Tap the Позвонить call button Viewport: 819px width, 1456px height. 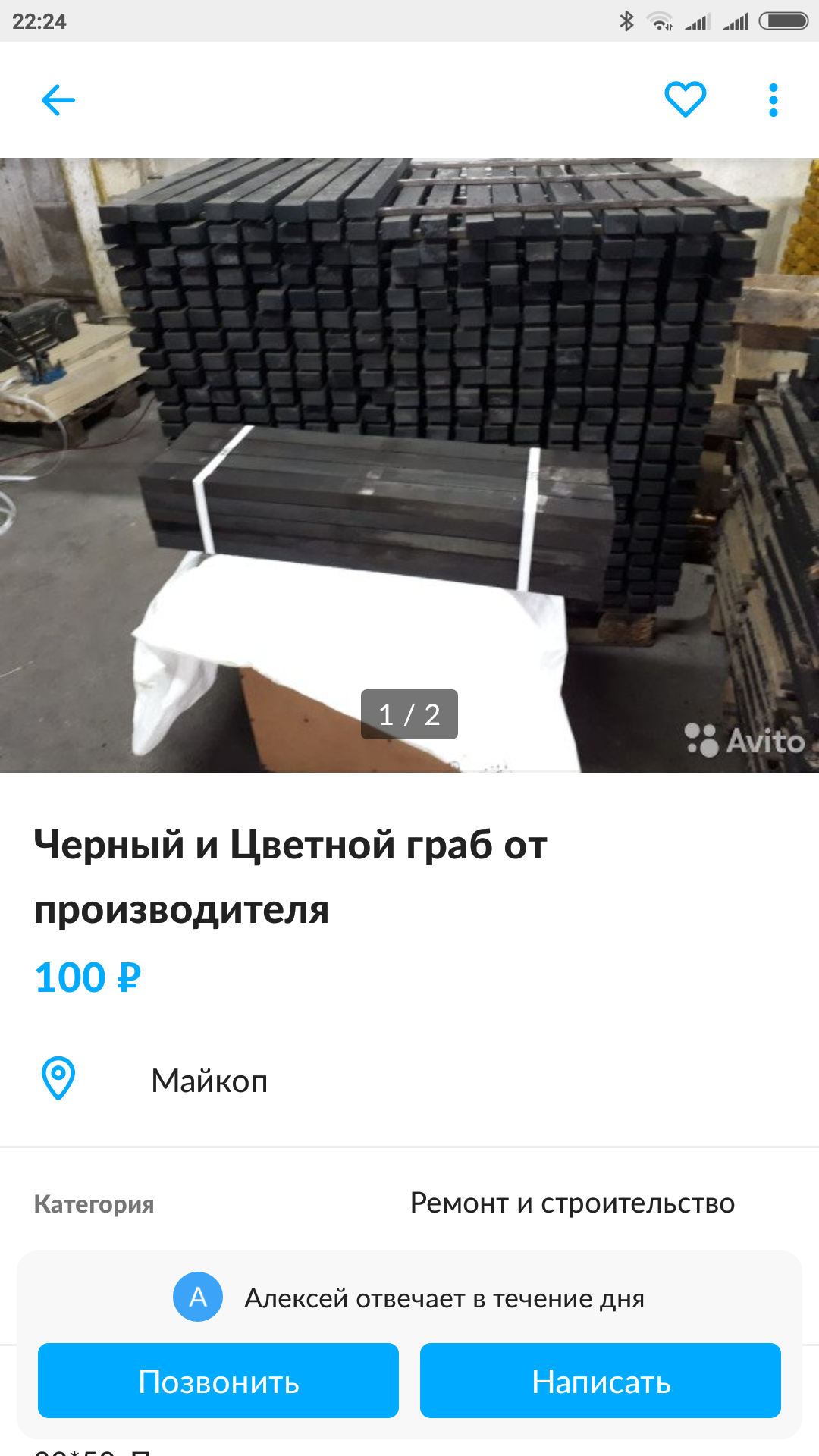point(218,1381)
